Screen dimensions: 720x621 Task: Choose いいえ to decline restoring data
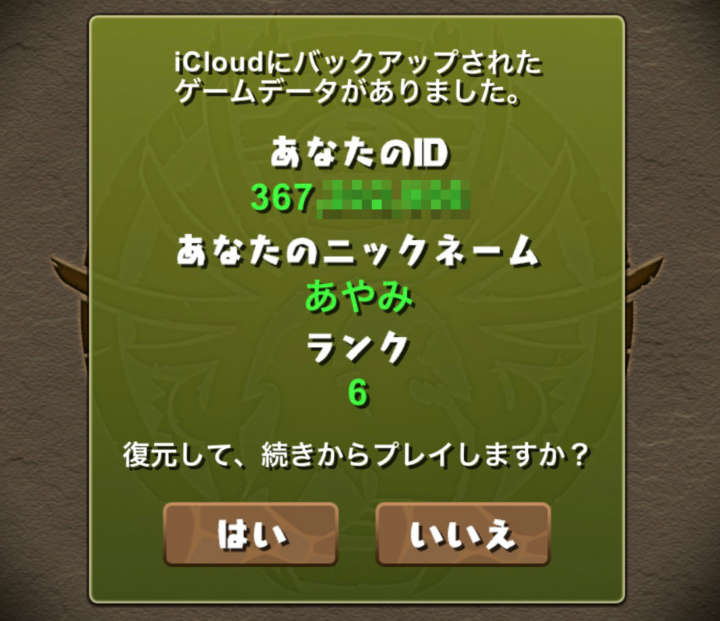coord(463,535)
